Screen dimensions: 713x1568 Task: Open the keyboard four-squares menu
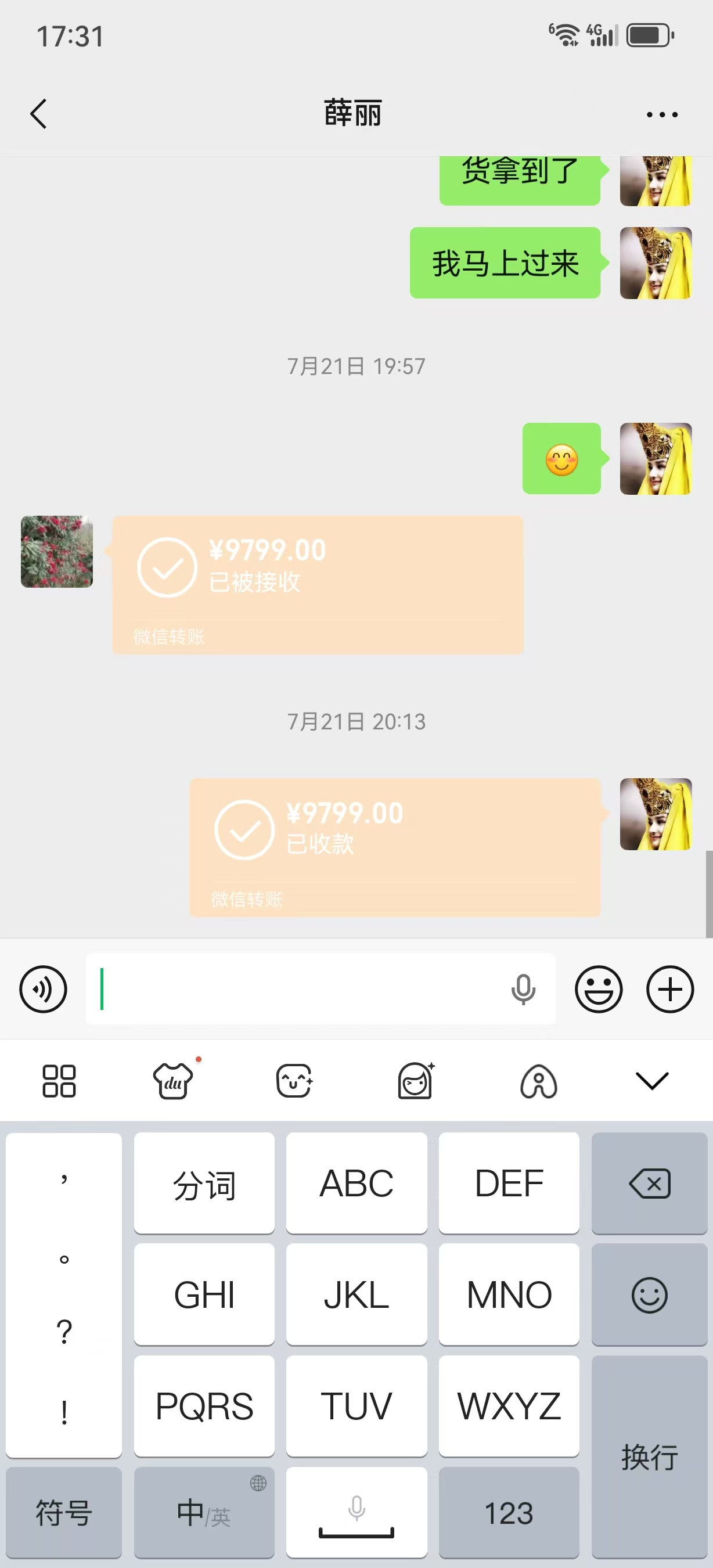pos(59,1081)
